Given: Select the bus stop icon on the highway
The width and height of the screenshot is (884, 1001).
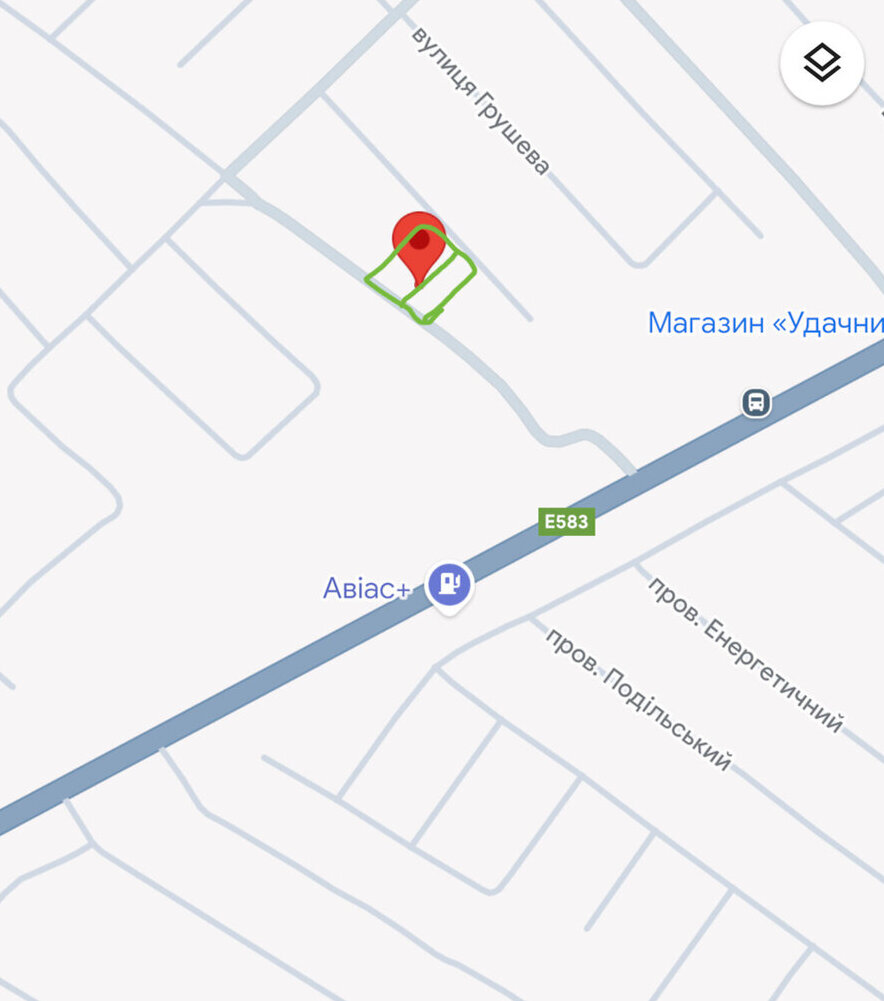Looking at the screenshot, I should pos(757,403).
